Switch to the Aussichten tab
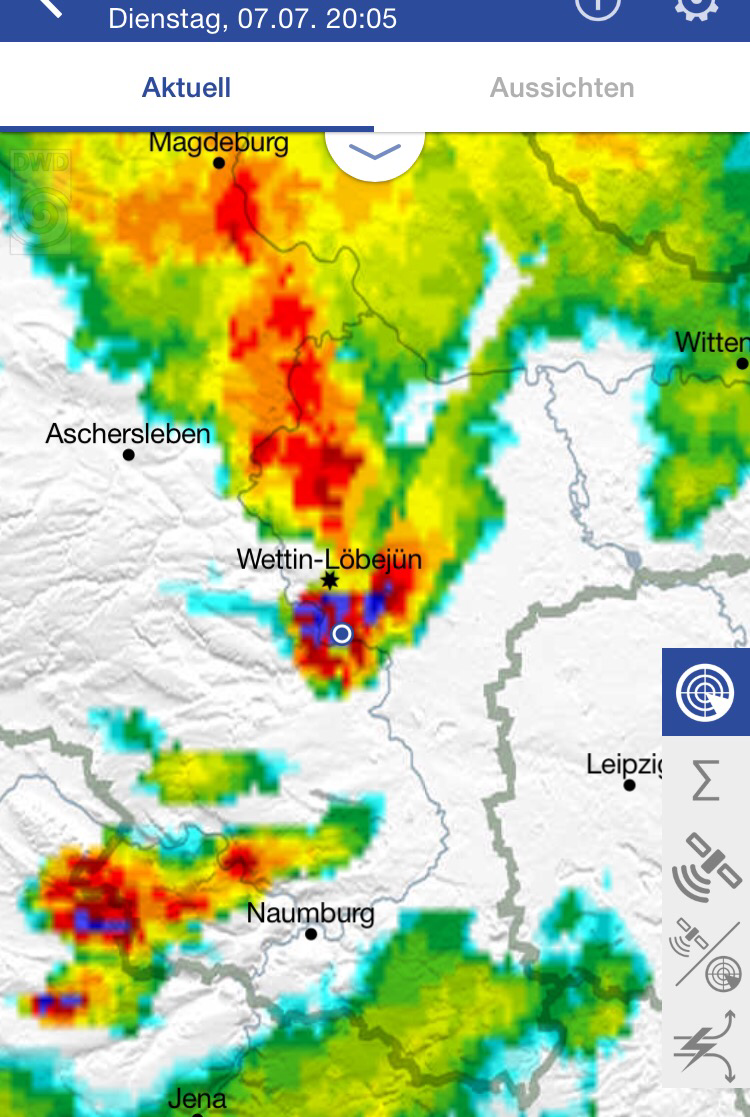This screenshot has height=1117, width=750. (562, 88)
